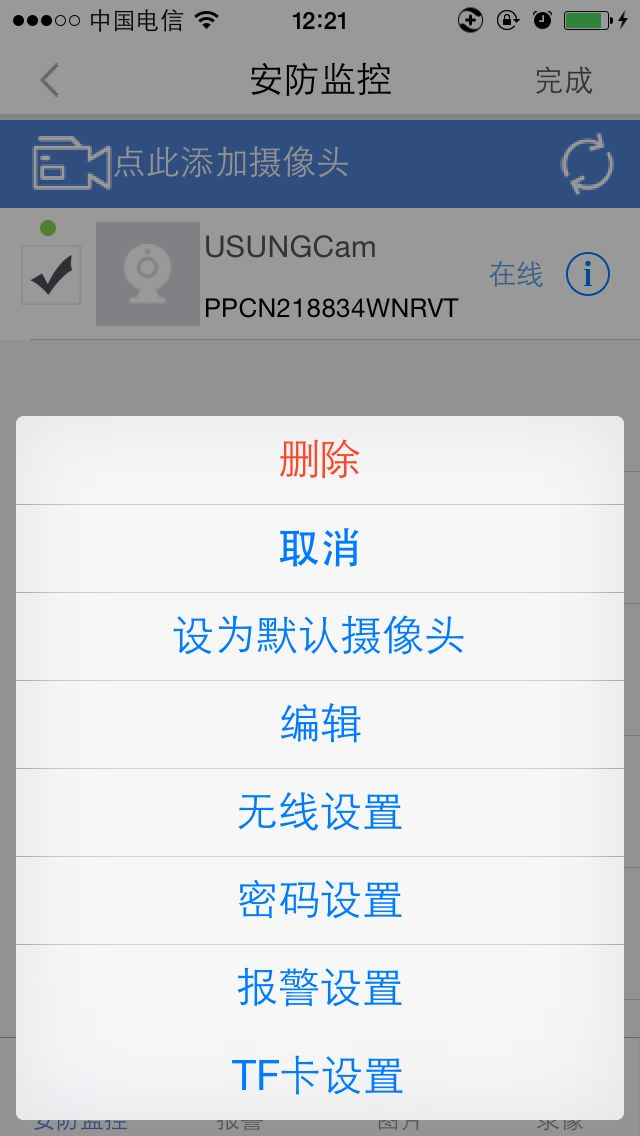
Task: Open 密码设置 password settings
Action: coord(320,901)
